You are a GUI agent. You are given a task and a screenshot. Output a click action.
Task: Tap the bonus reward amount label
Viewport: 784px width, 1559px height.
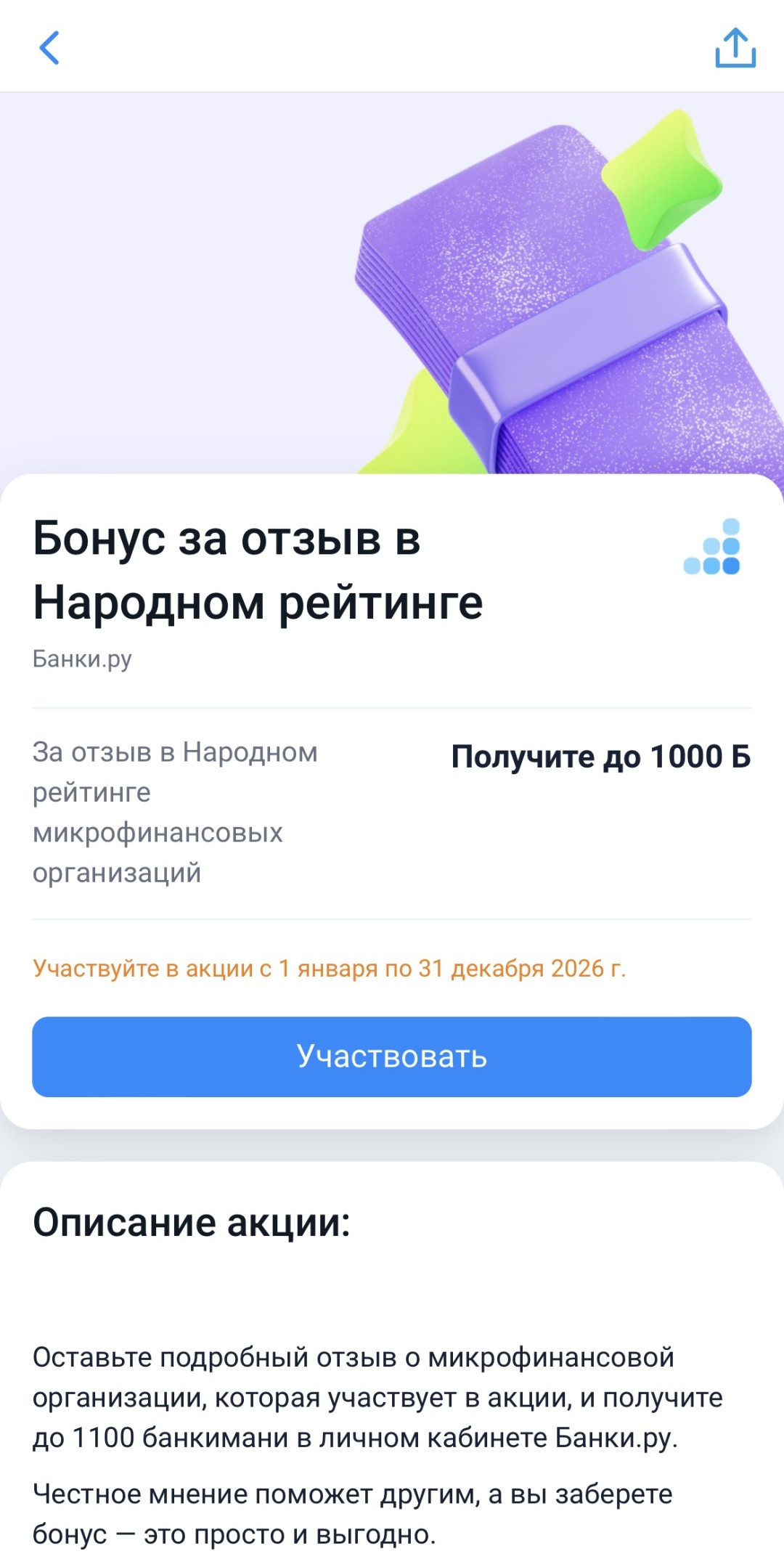[601, 757]
